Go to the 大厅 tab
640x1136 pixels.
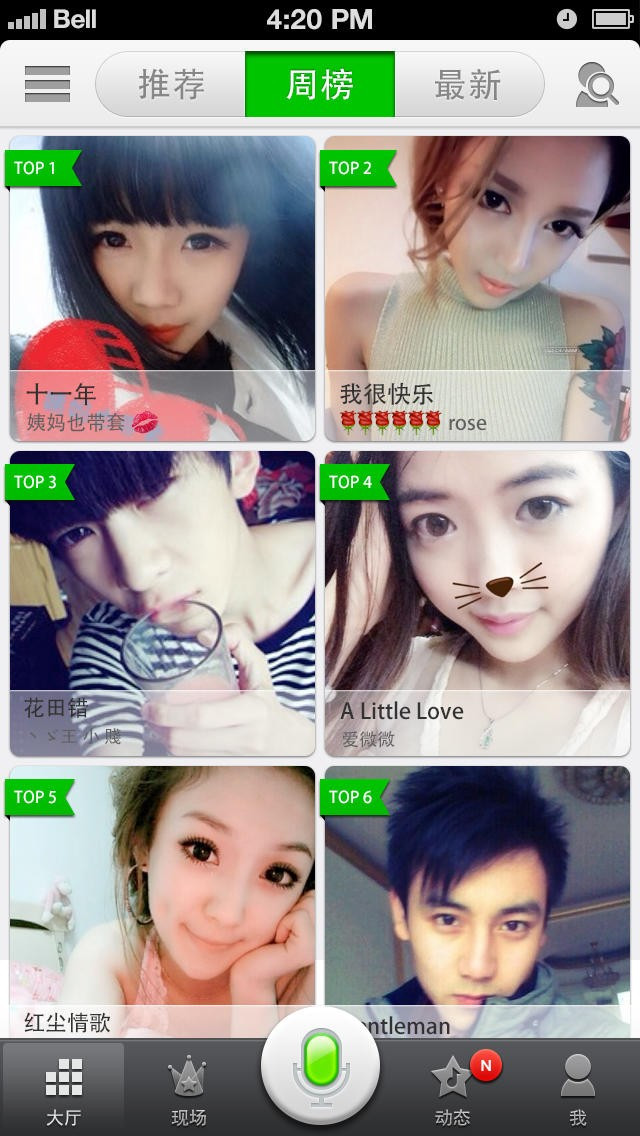(63, 1090)
